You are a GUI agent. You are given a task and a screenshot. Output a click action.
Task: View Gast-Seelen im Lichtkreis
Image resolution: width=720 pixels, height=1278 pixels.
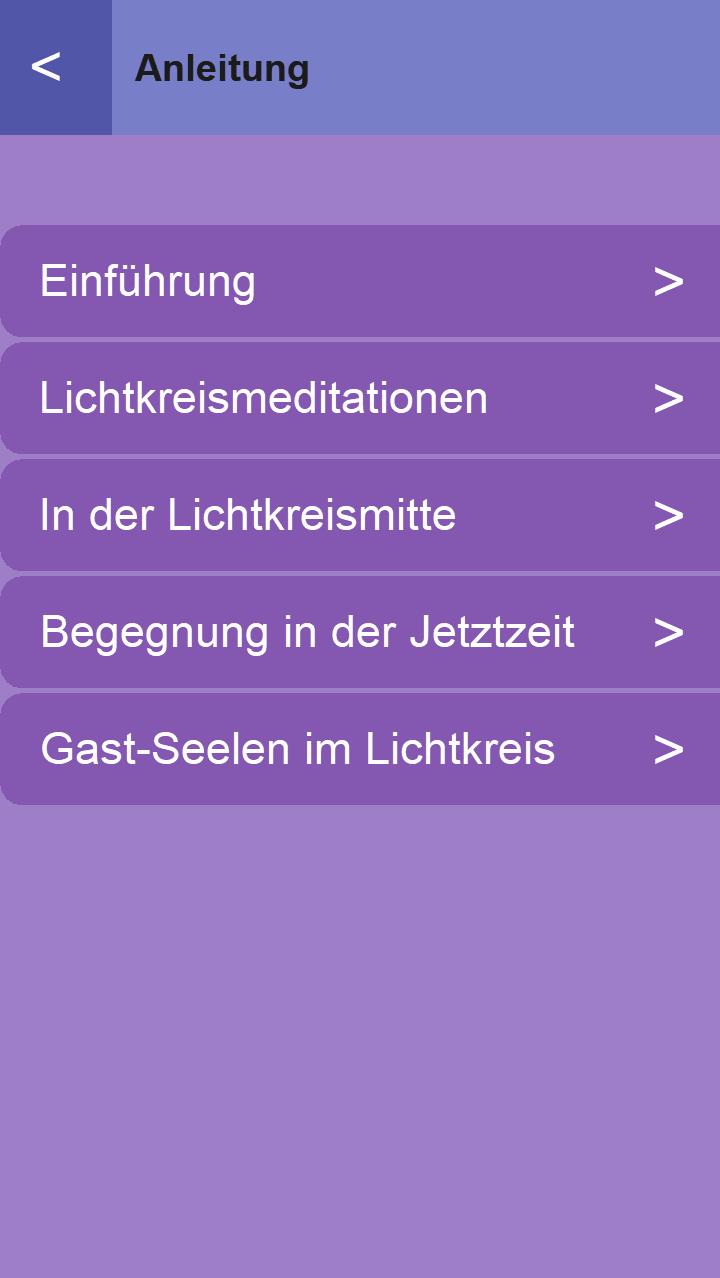coord(360,749)
